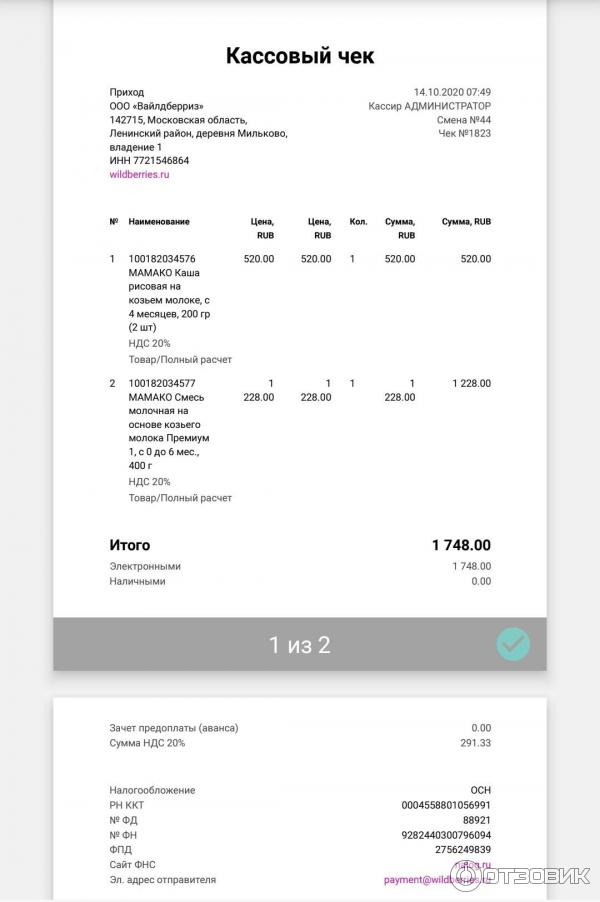Open the payment@wildberries sender email link
600x902 pixels.
pos(420,880)
